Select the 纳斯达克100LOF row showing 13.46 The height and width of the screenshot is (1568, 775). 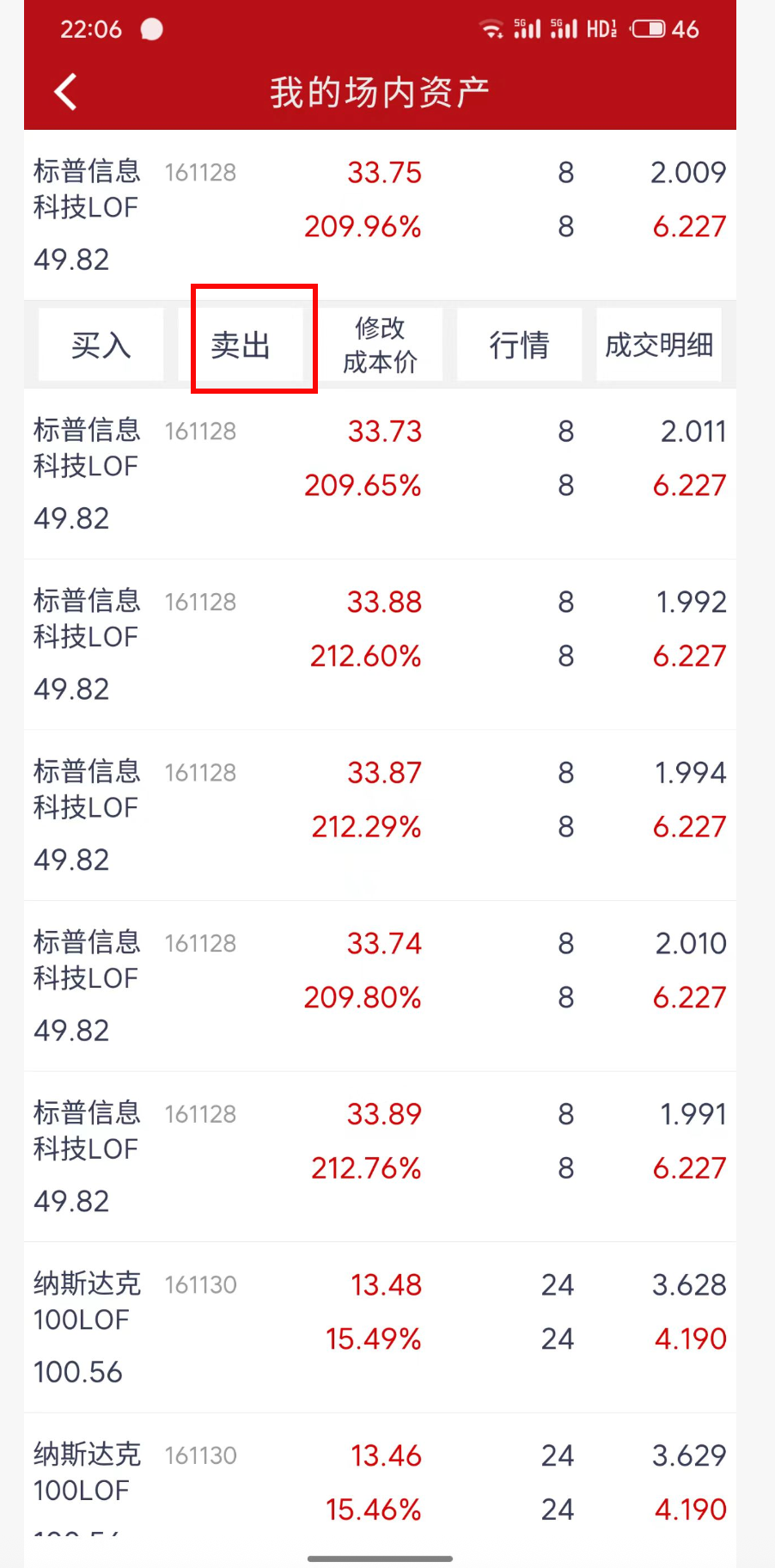click(380, 1480)
